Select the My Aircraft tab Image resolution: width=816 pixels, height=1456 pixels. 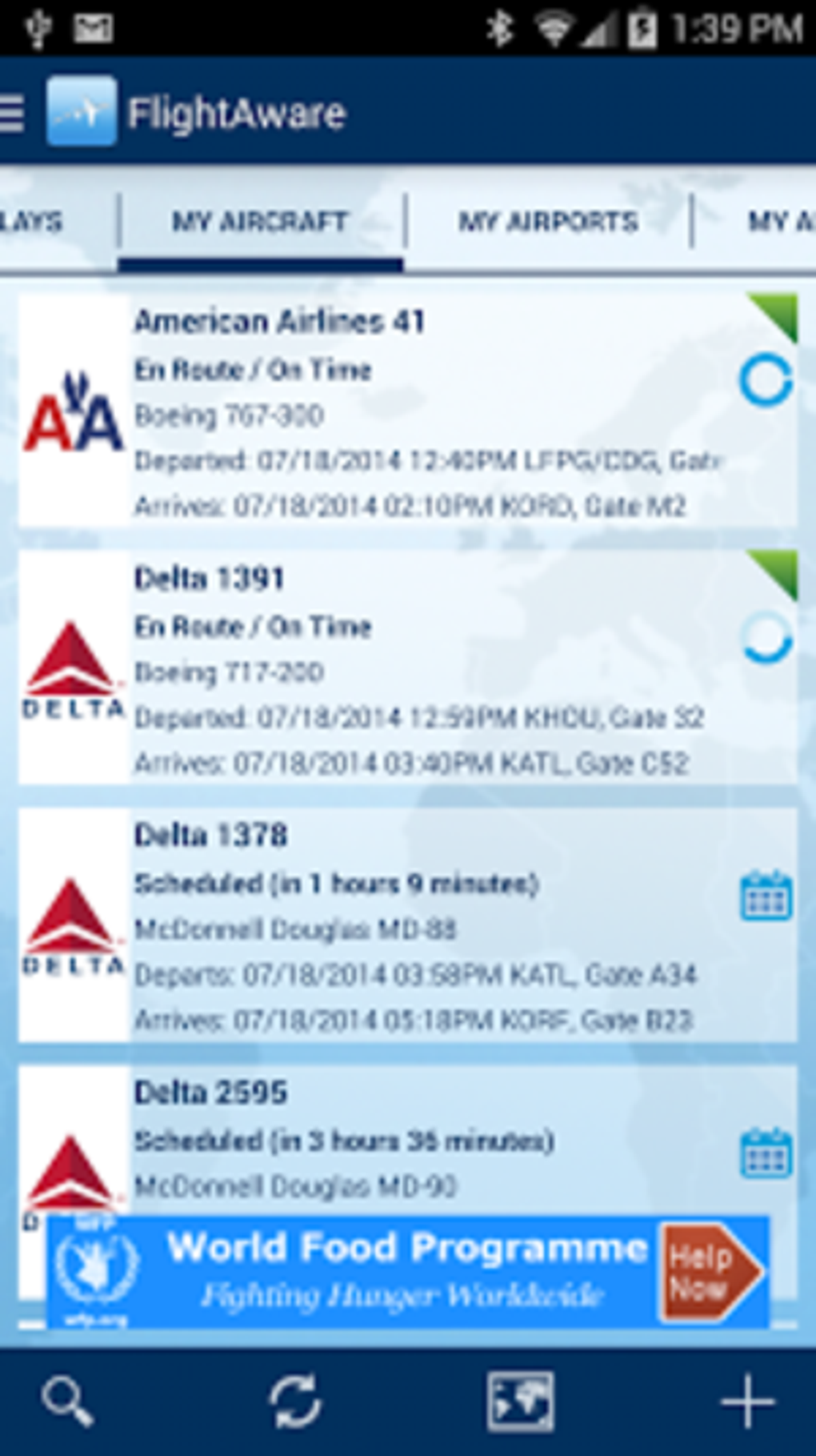(x=260, y=222)
